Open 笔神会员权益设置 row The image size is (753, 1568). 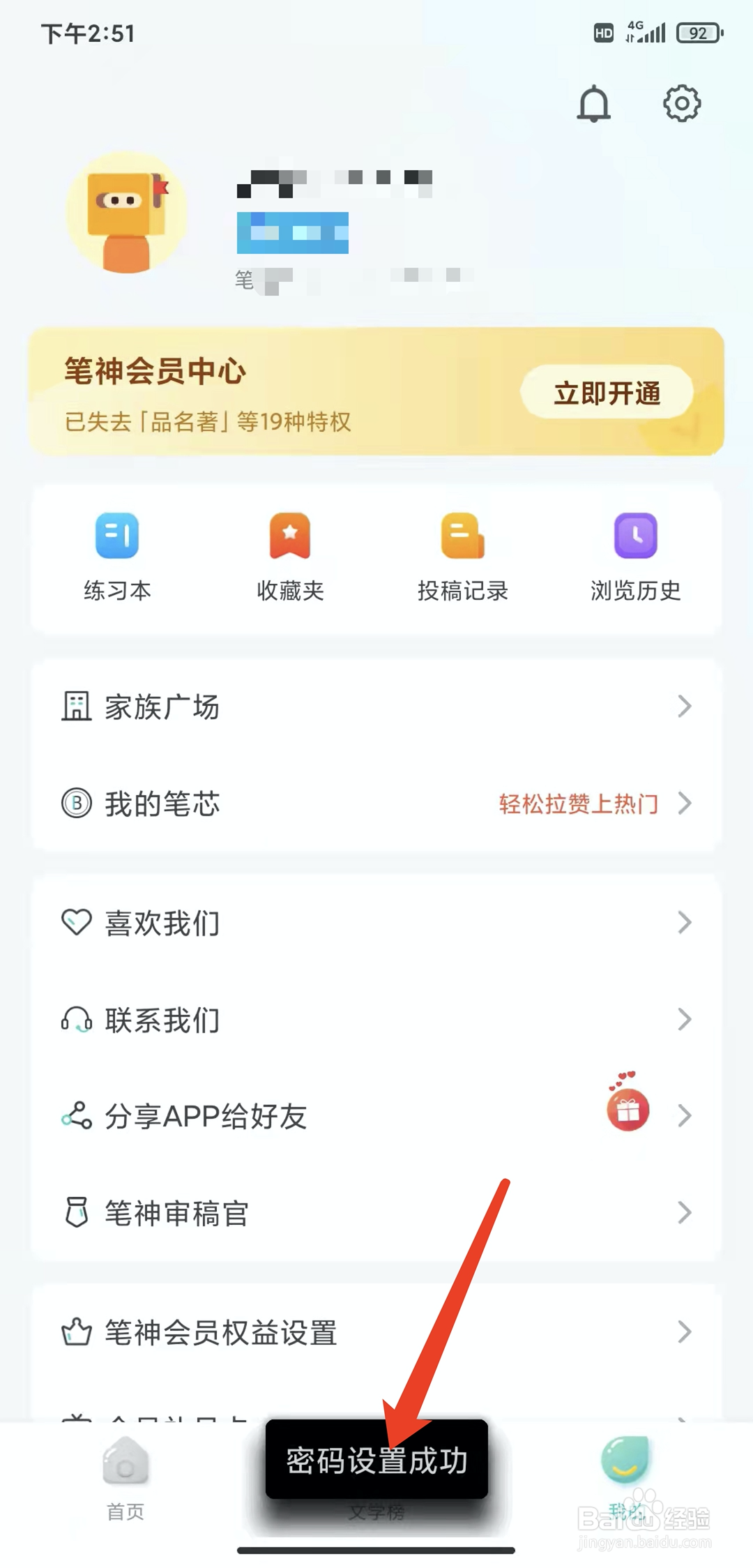pyautogui.click(x=376, y=1332)
